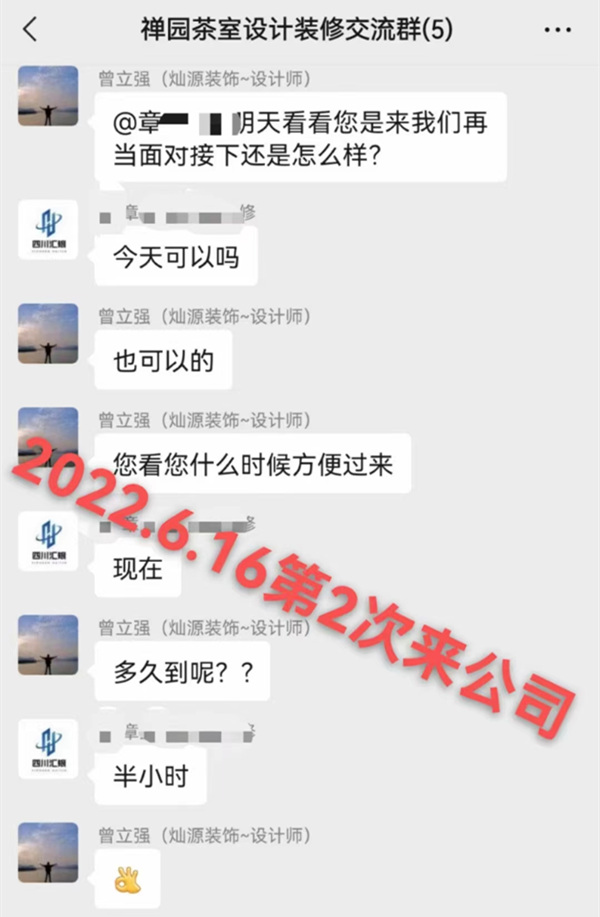Image resolution: width=600 pixels, height=917 pixels.
Task: Go back from the 禅园茶室设计装修交流群 chat
Action: coord(29,30)
